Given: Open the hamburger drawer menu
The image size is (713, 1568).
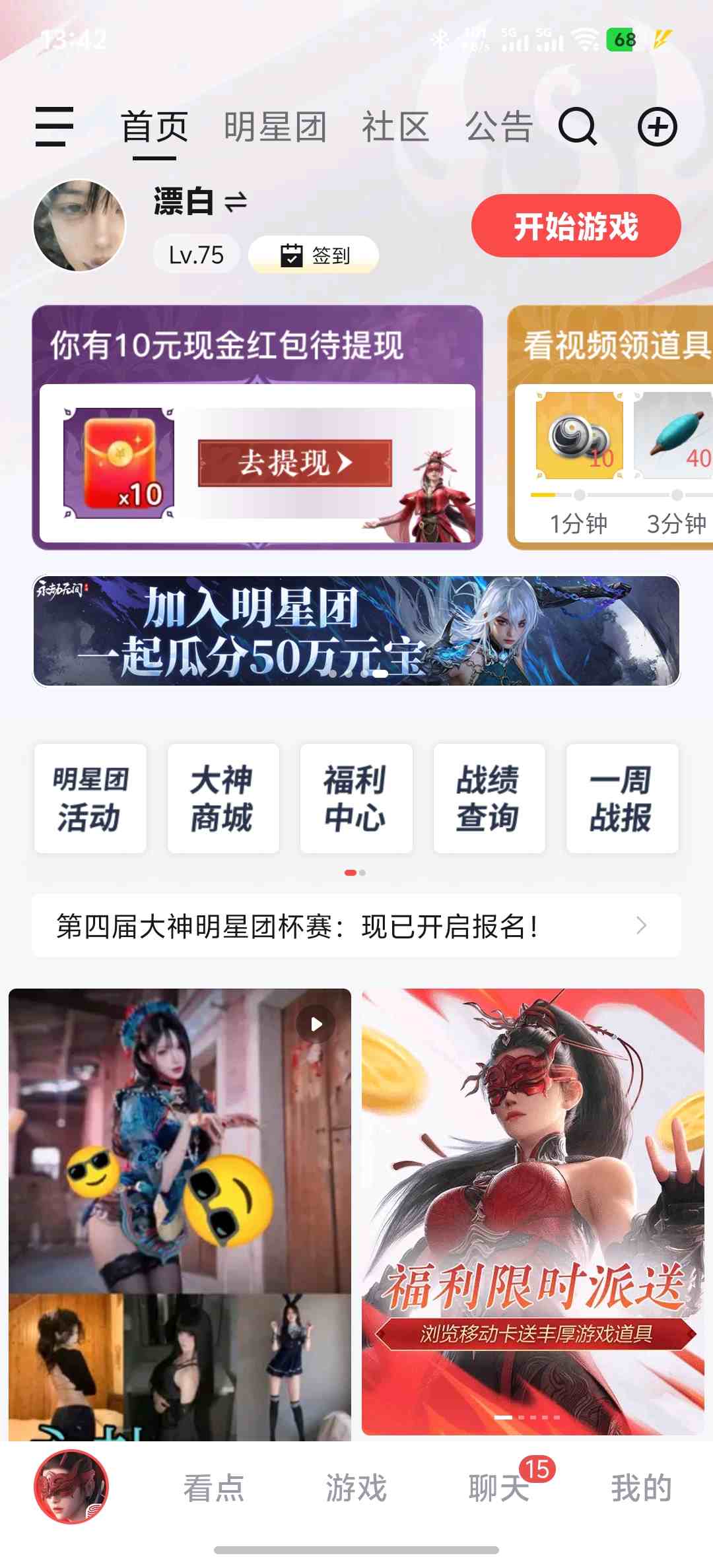Looking at the screenshot, I should [x=54, y=126].
